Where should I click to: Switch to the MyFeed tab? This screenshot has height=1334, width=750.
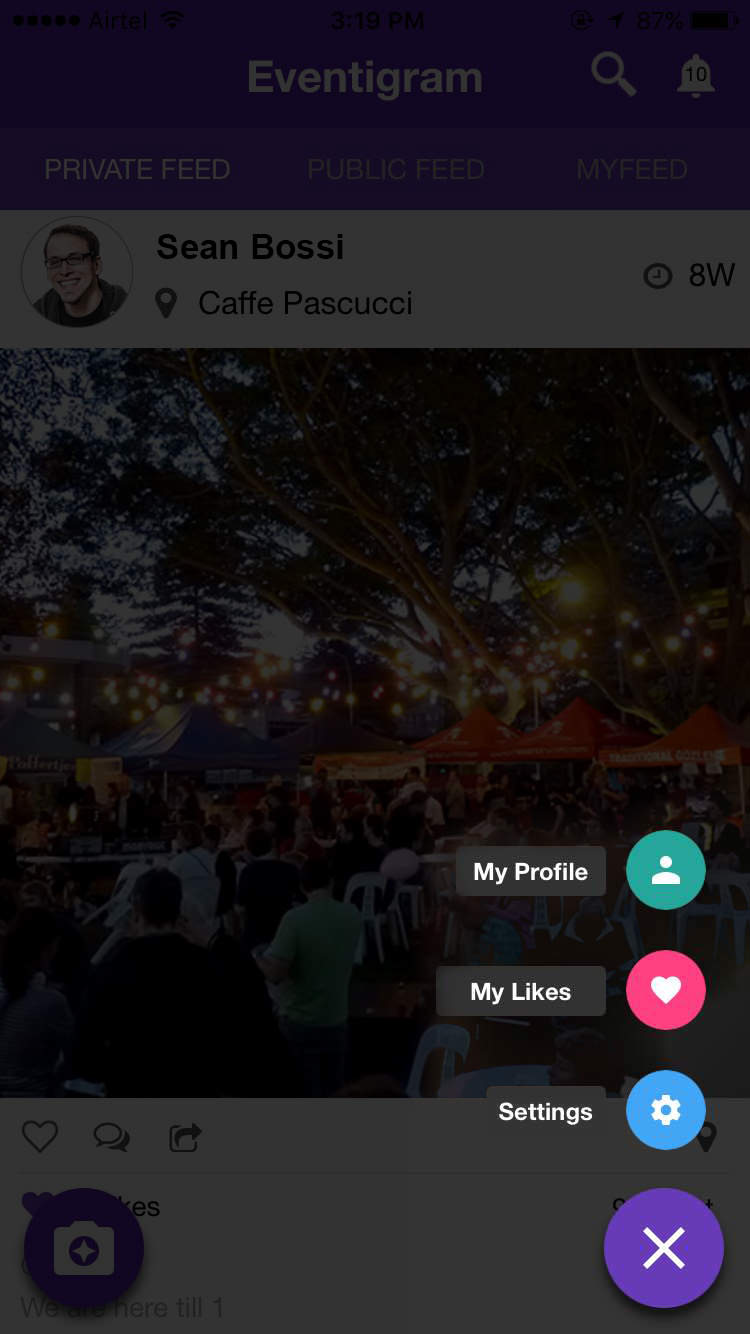(631, 169)
